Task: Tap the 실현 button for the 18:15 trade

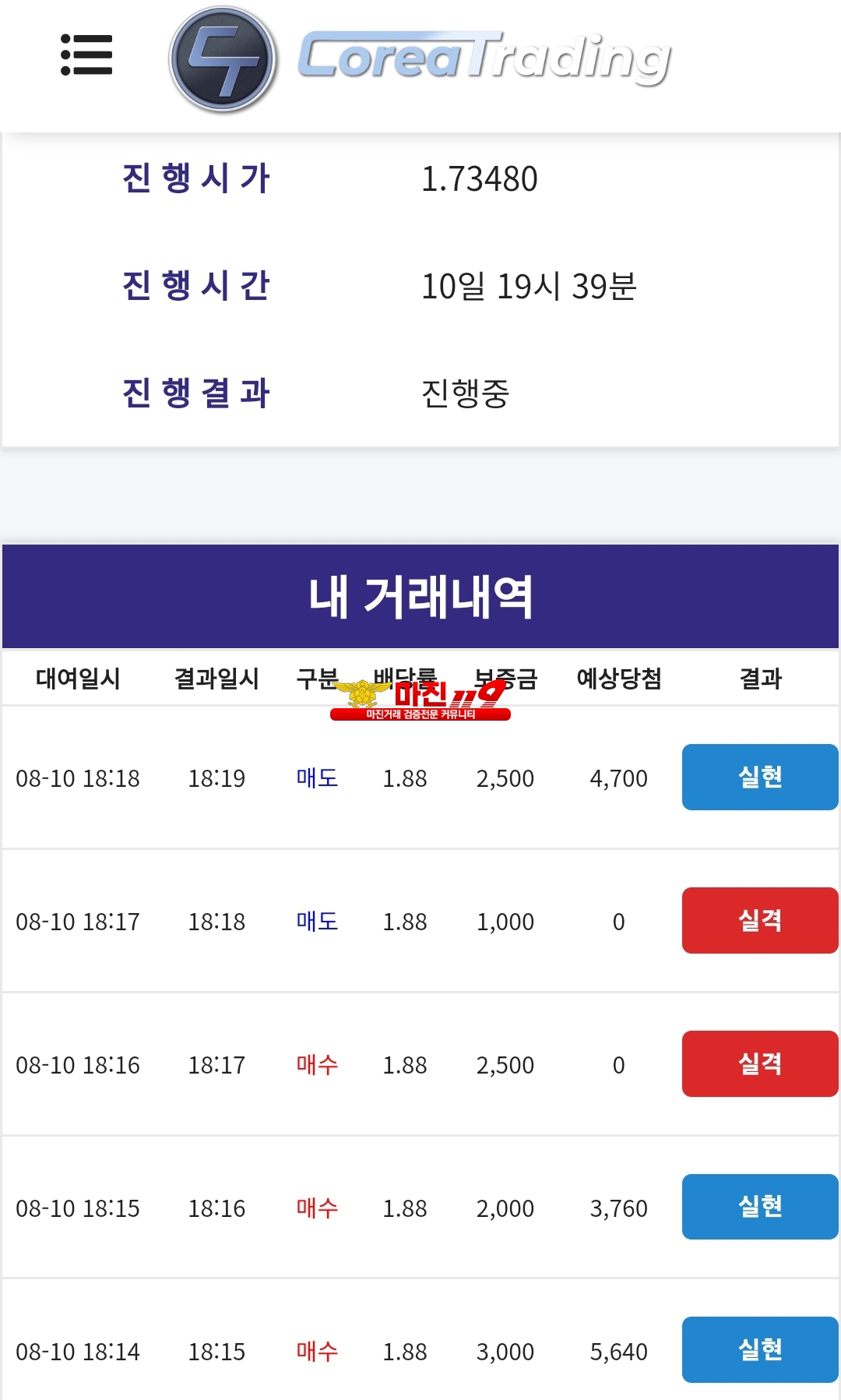Action: pos(760,1207)
